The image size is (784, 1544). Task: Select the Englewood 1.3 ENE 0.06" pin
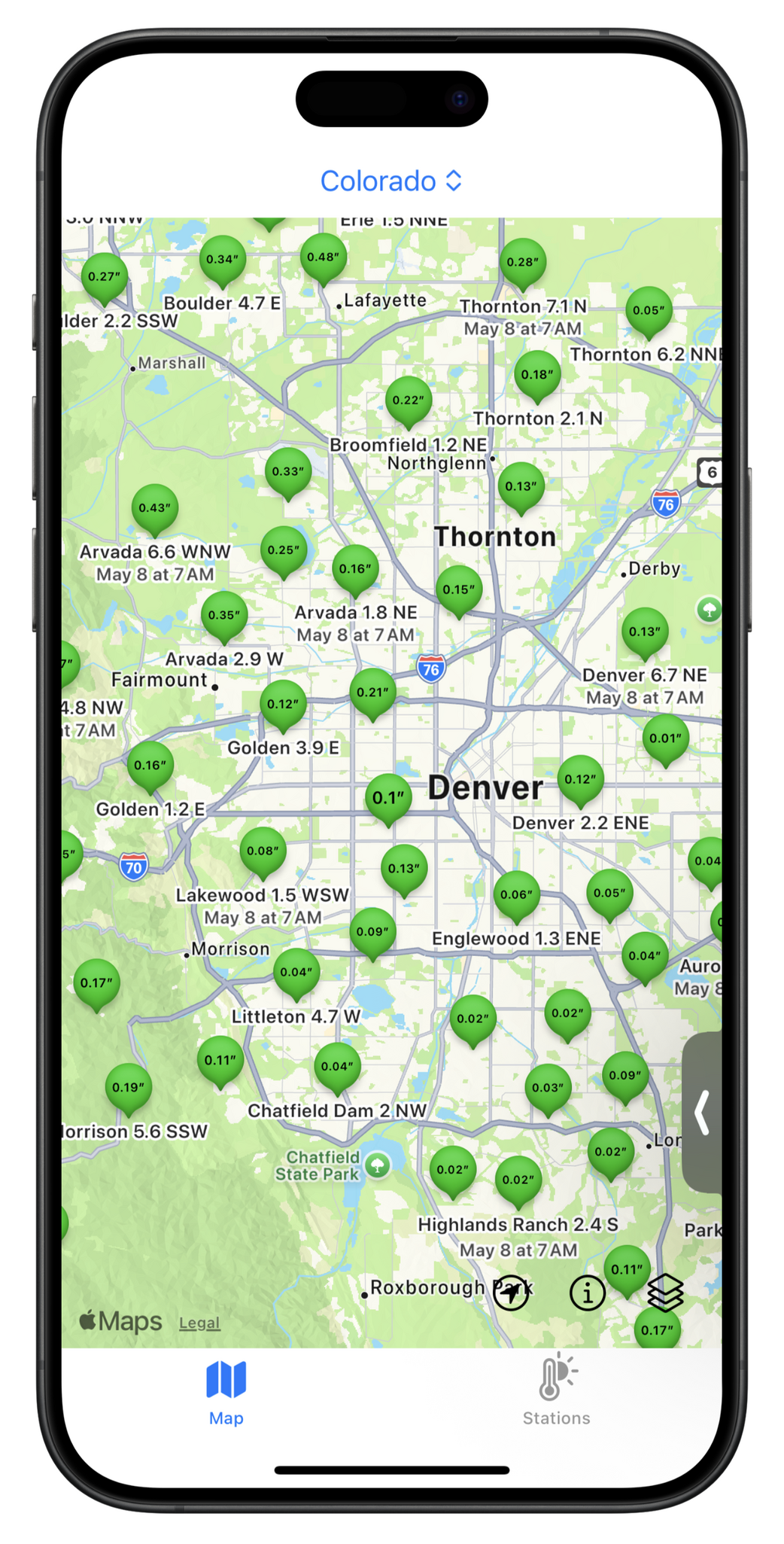[517, 894]
